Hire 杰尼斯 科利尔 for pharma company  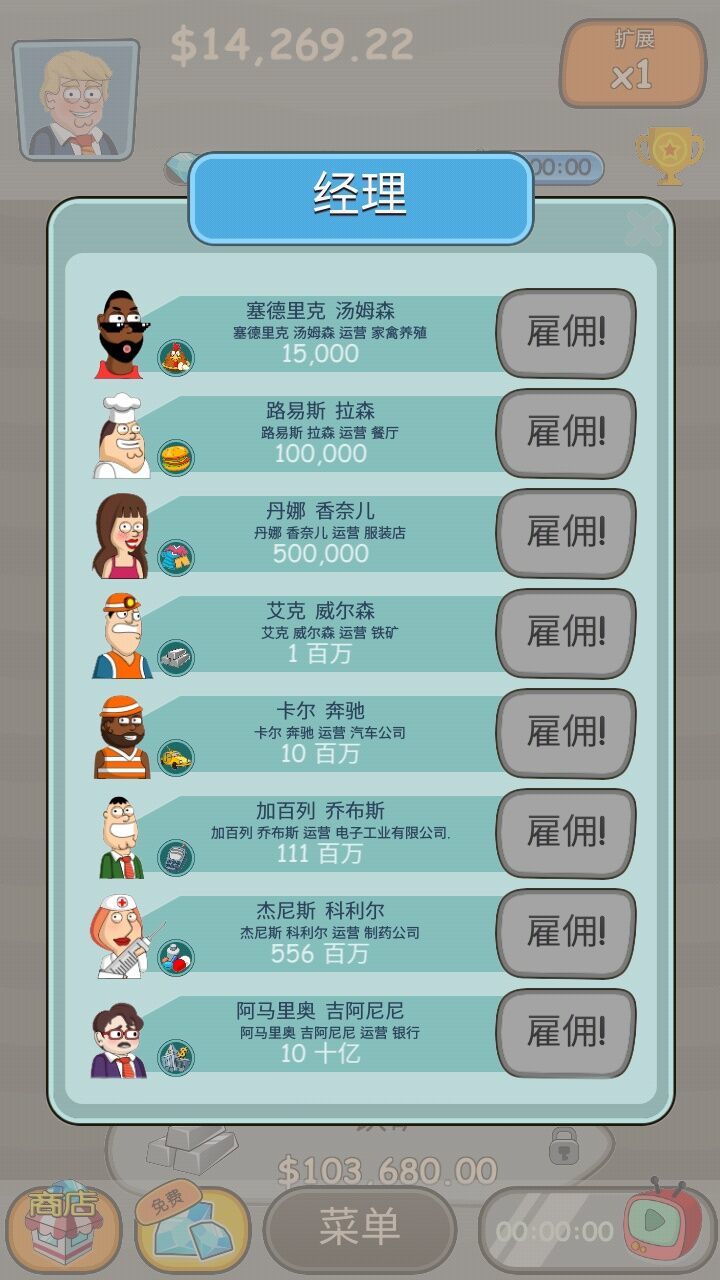point(566,933)
